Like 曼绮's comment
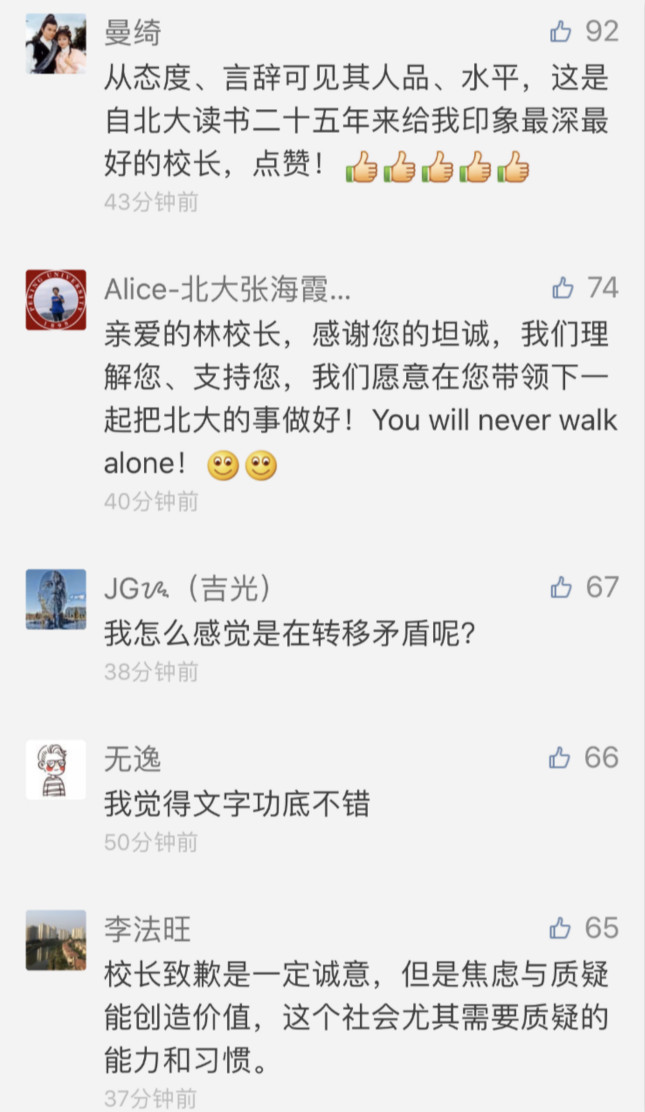 point(561,32)
